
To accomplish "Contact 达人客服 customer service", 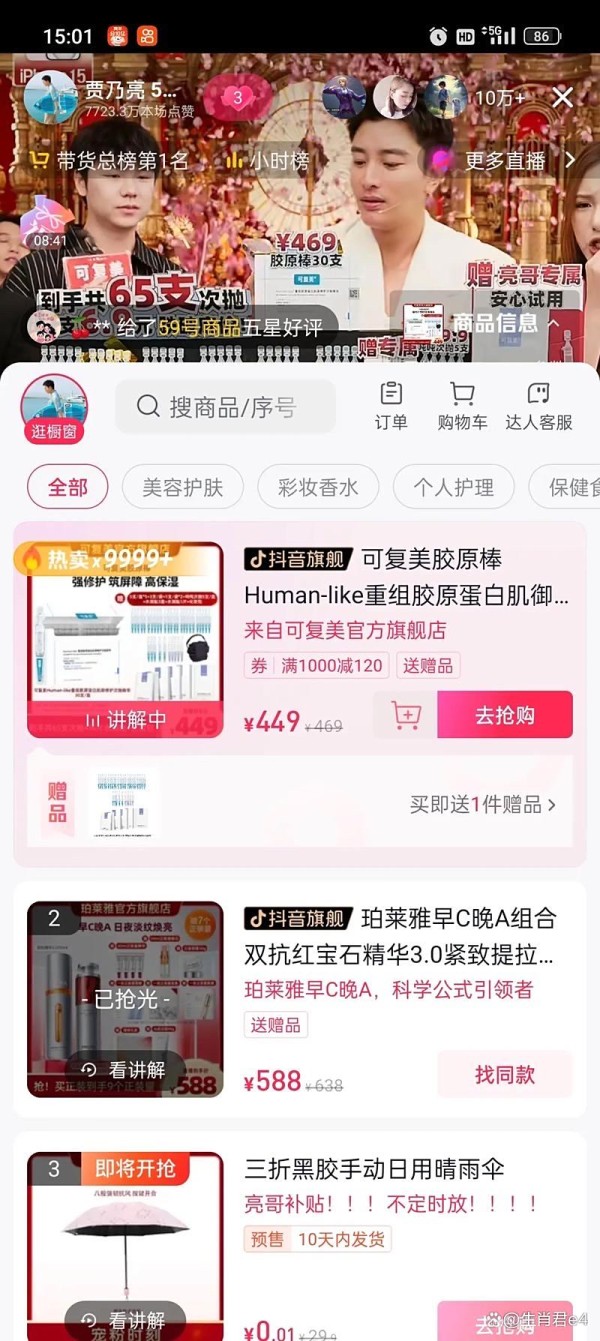I will pyautogui.click(x=538, y=406).
